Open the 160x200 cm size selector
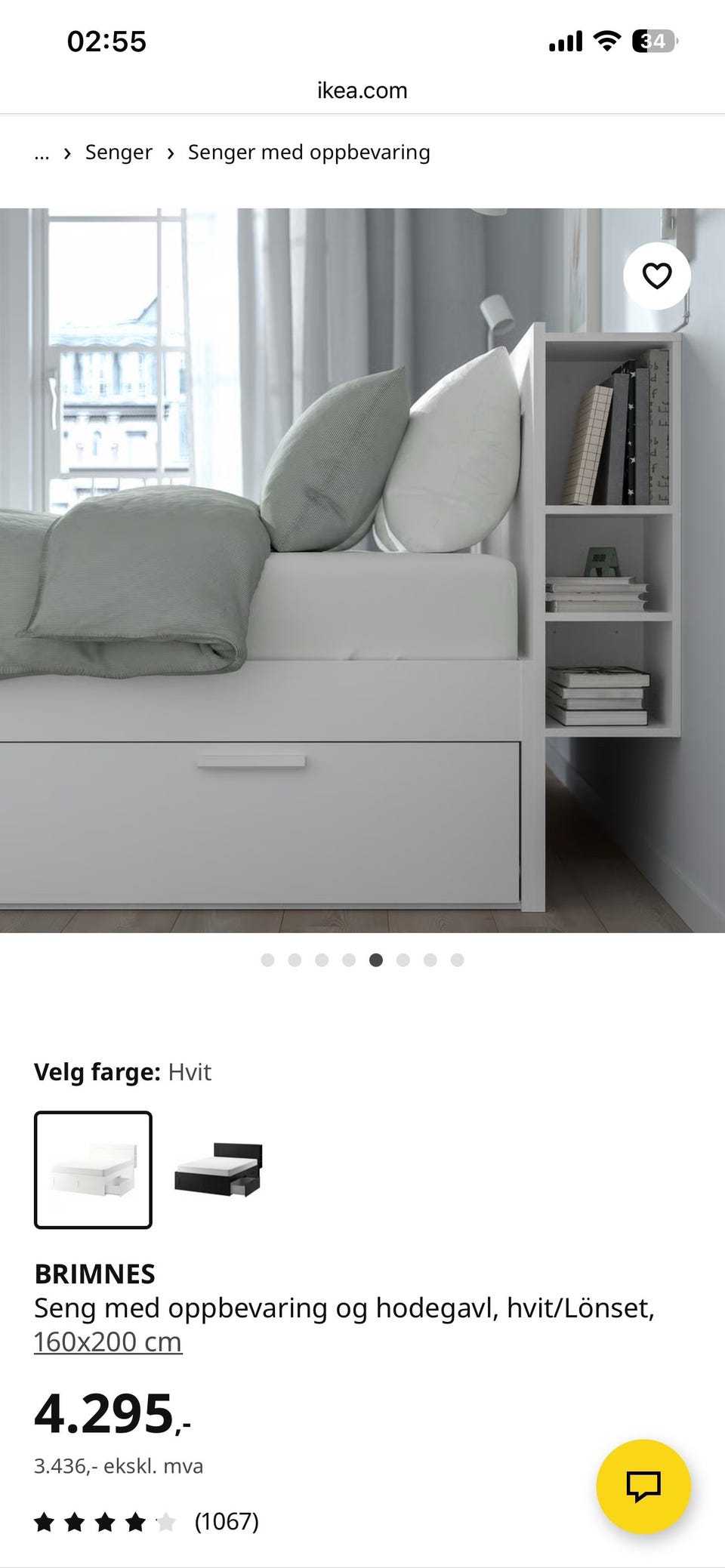725x1568 pixels. [107, 1340]
